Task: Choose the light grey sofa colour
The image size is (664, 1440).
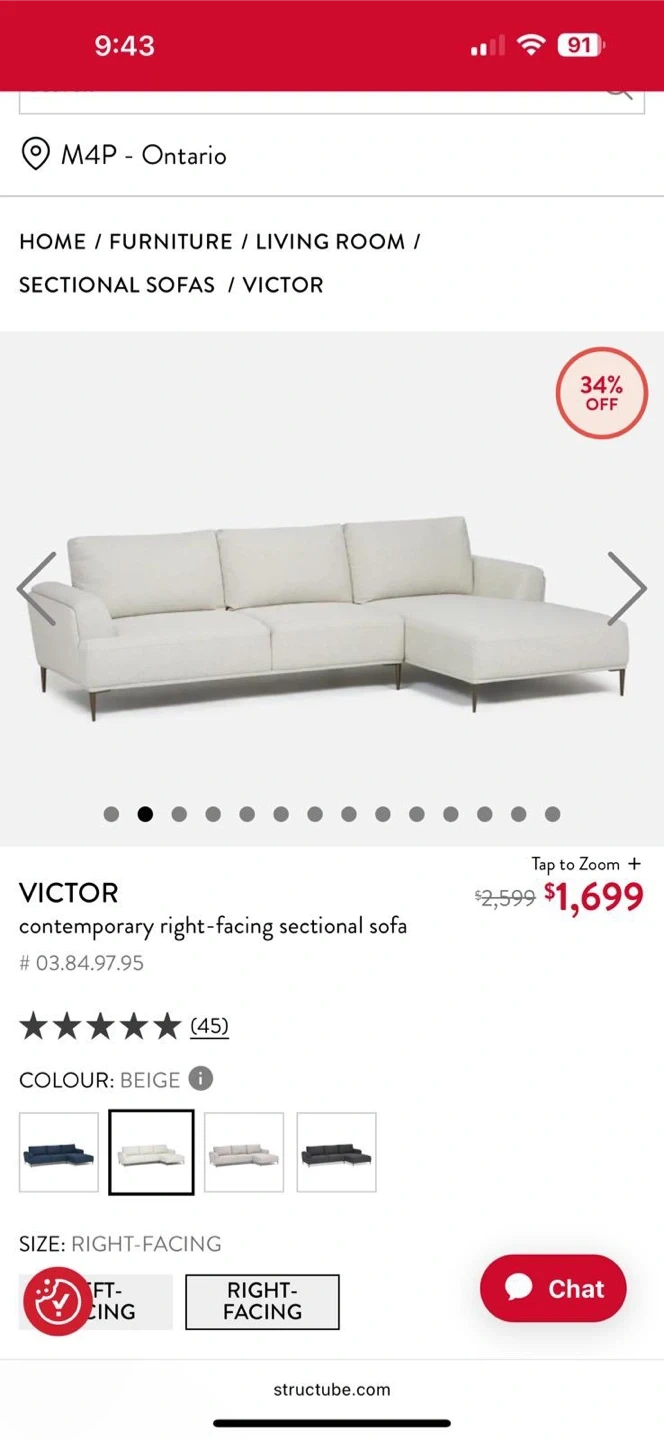Action: click(244, 1152)
